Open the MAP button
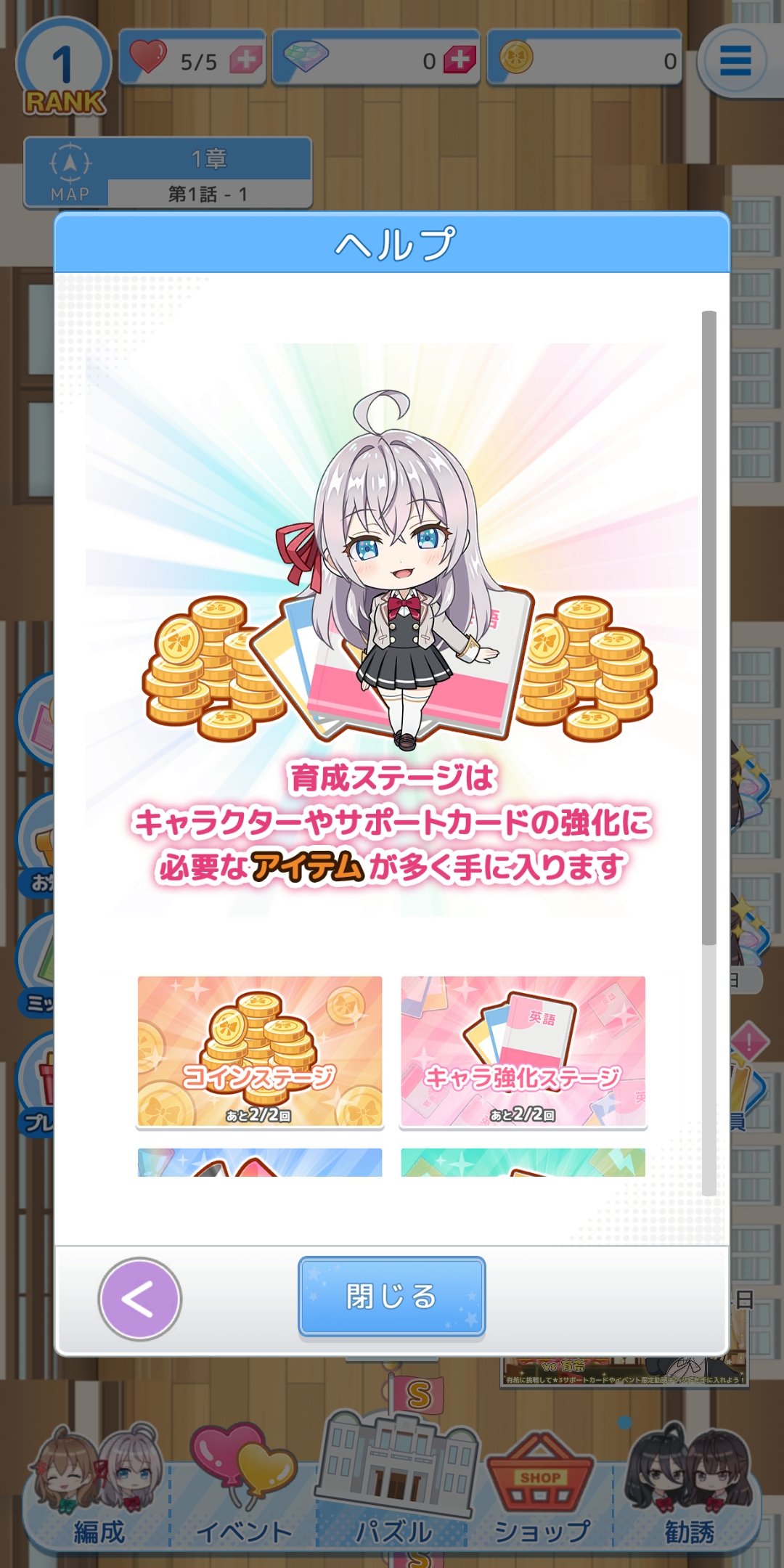Screen dimensions: 784x1568 coord(68,173)
